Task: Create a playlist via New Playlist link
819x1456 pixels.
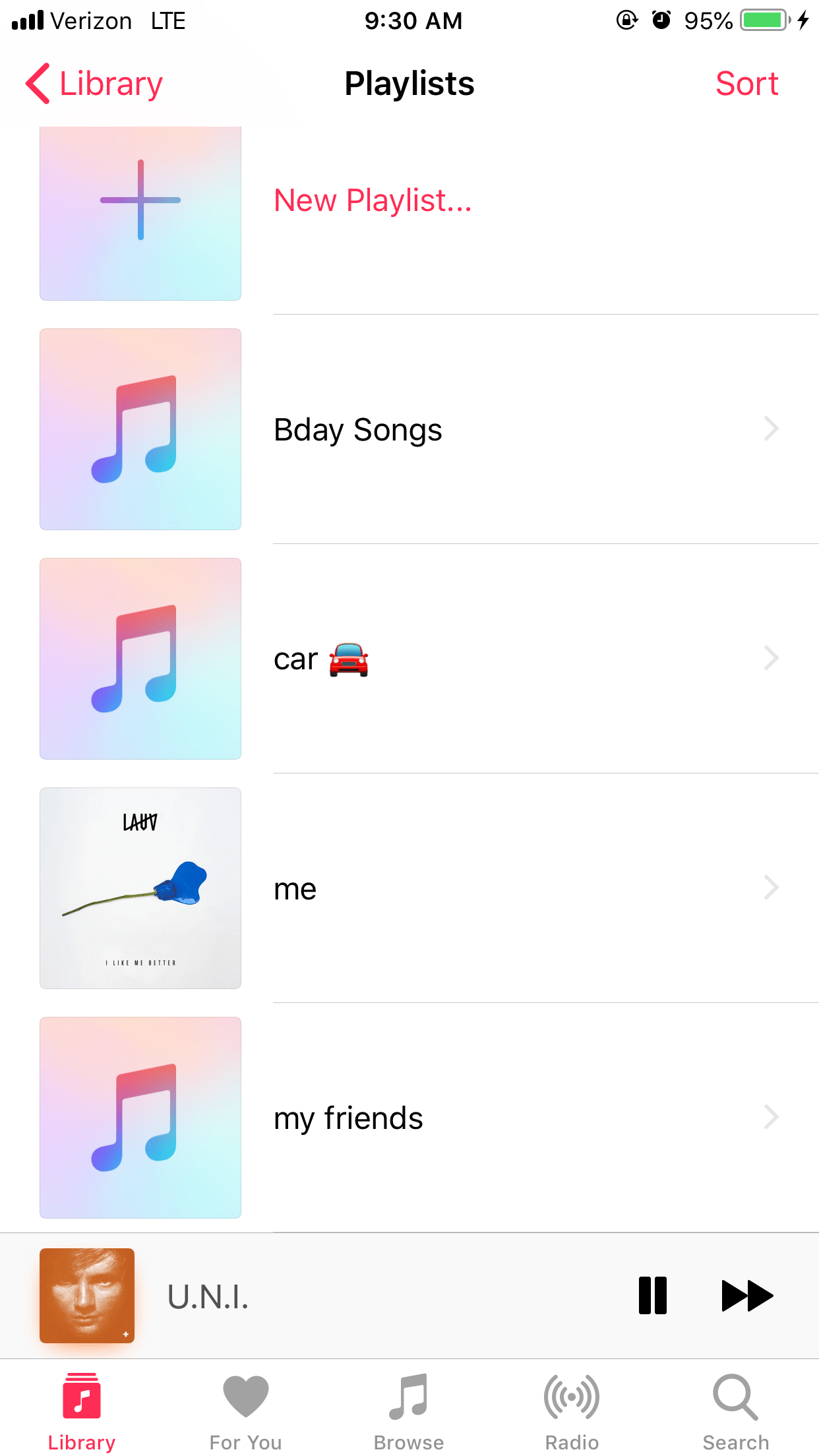Action: click(373, 201)
